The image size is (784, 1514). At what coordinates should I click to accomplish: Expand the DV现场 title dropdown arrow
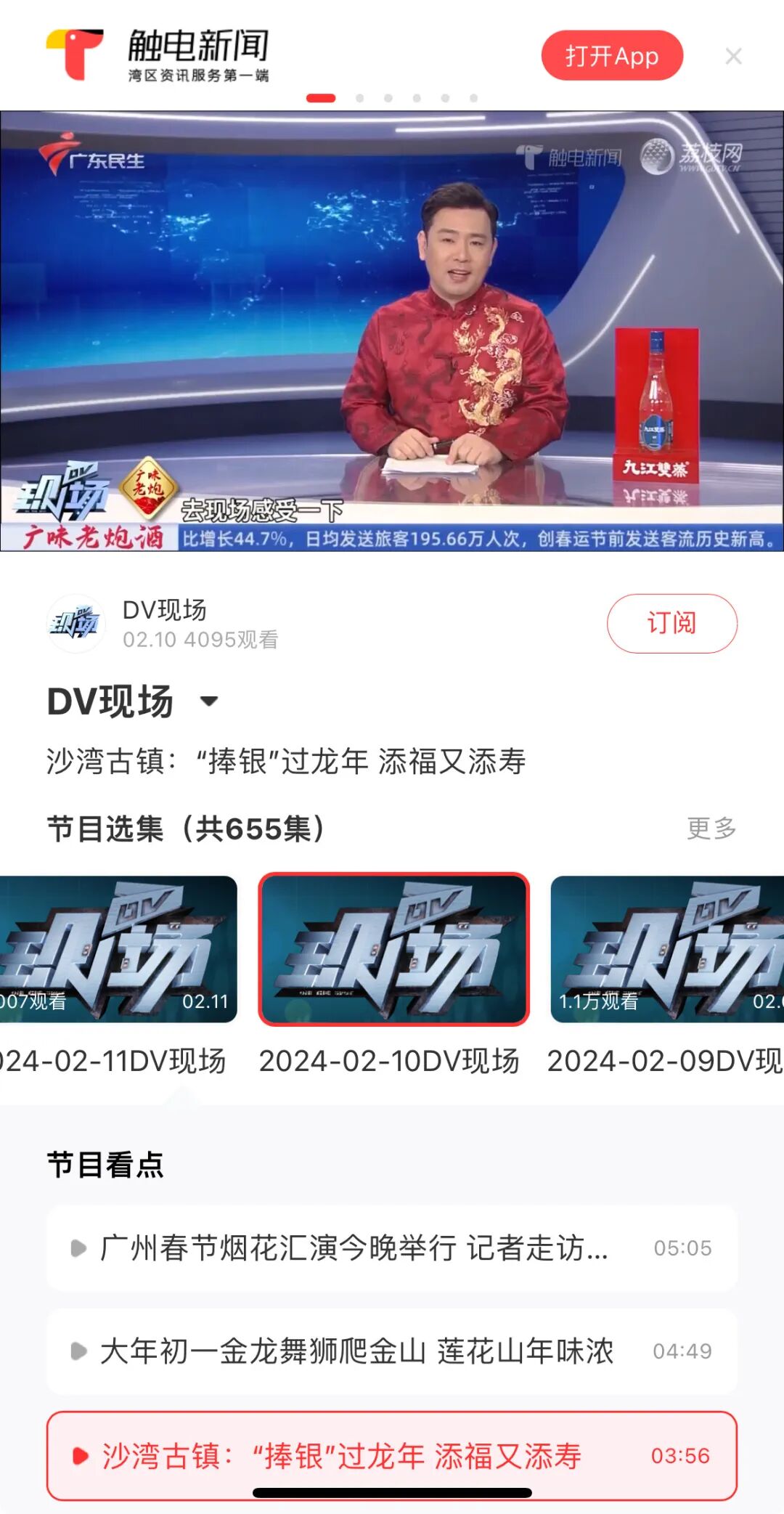pos(209,701)
